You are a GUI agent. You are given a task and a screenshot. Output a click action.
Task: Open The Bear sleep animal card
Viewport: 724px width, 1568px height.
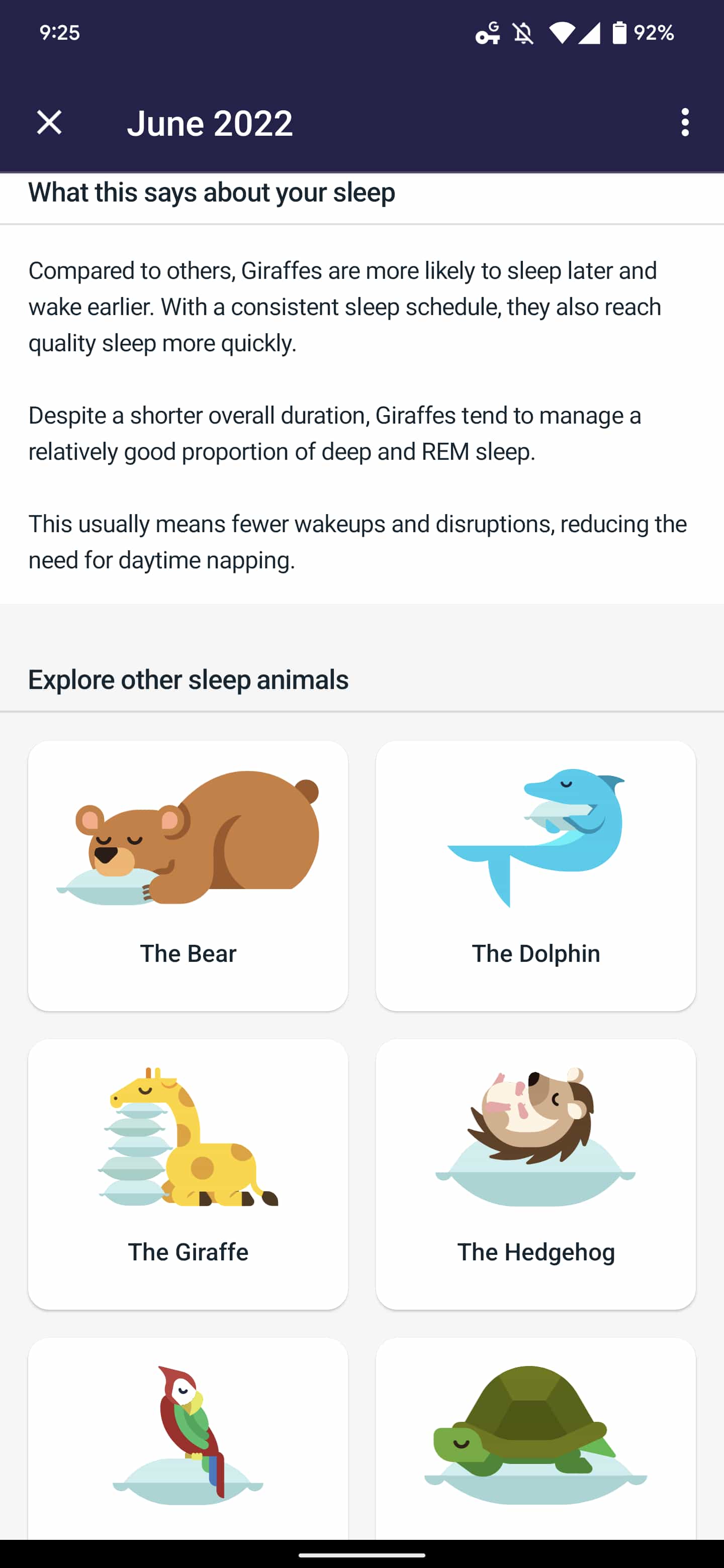point(188,875)
